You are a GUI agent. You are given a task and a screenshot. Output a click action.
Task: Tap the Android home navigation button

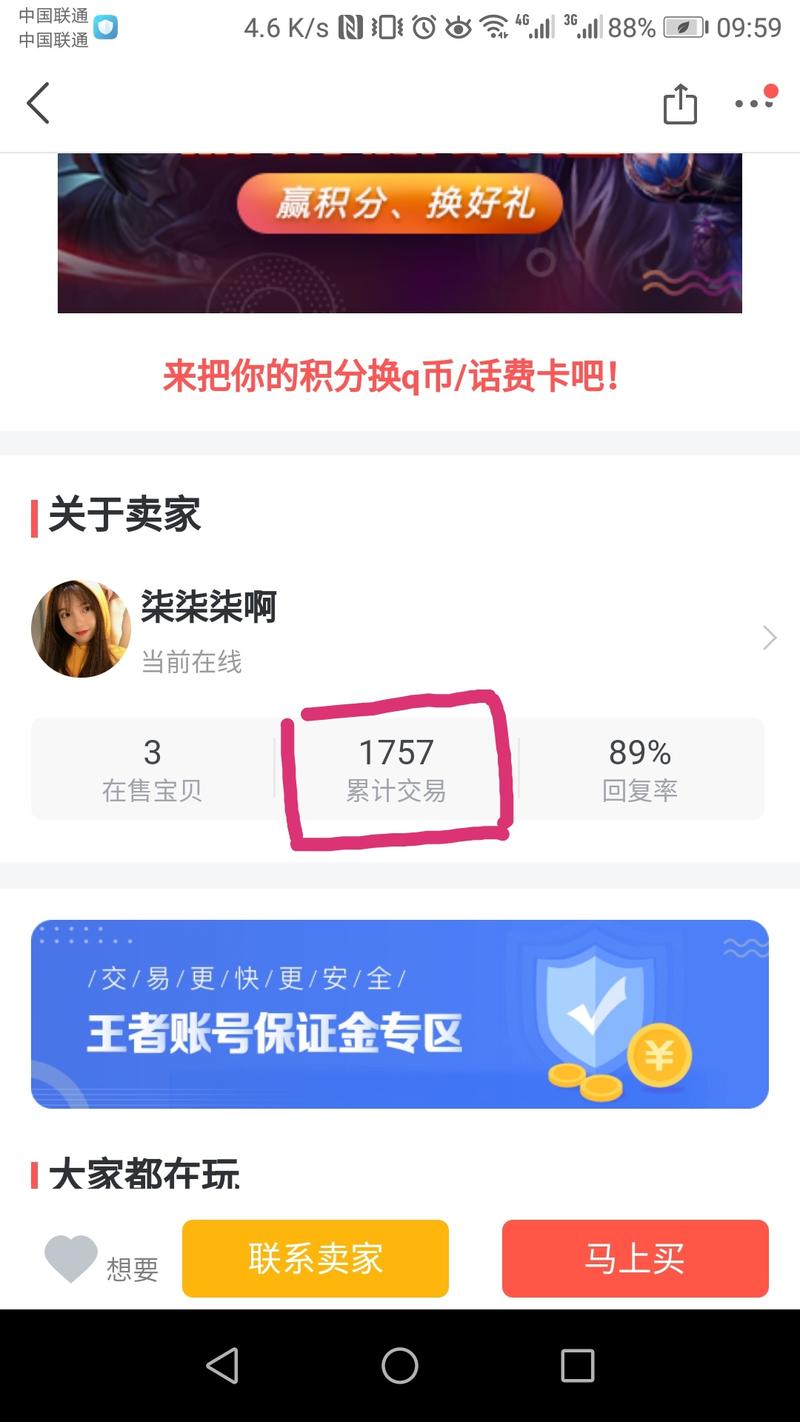click(x=400, y=1363)
